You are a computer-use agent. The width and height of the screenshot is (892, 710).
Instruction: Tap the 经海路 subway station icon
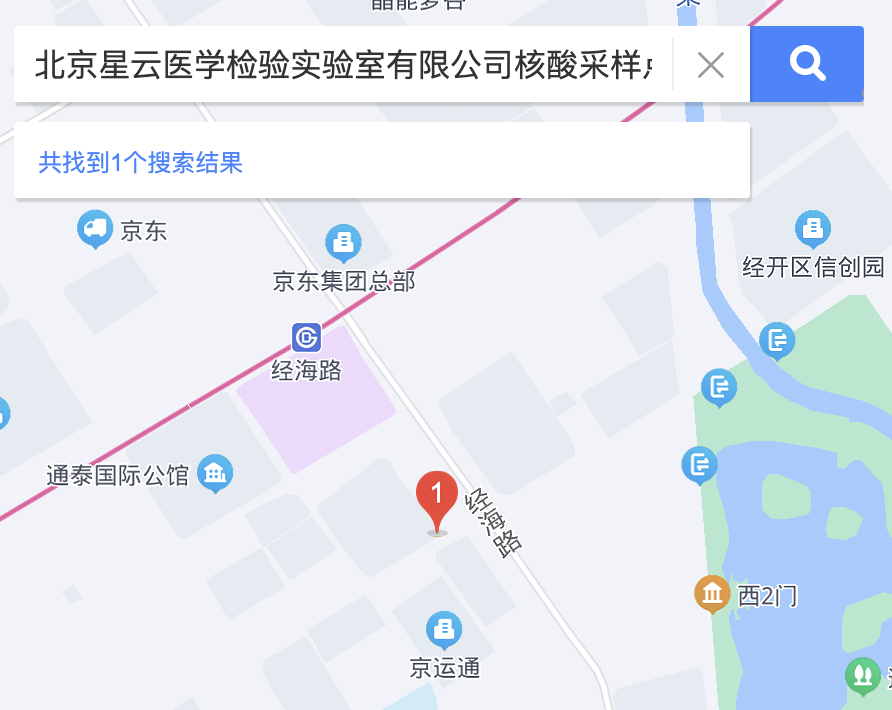coord(306,337)
